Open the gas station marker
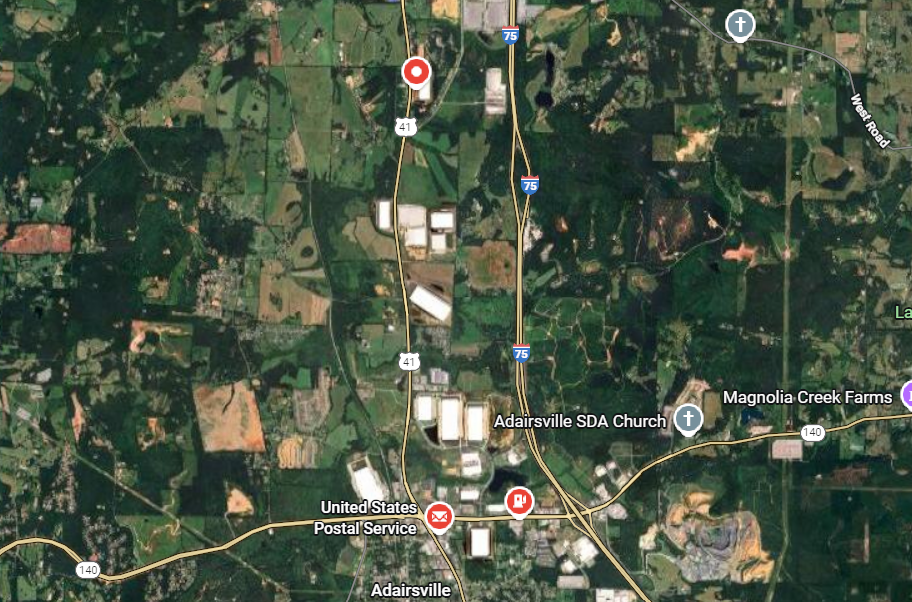This screenshot has height=602, width=912. point(518,500)
